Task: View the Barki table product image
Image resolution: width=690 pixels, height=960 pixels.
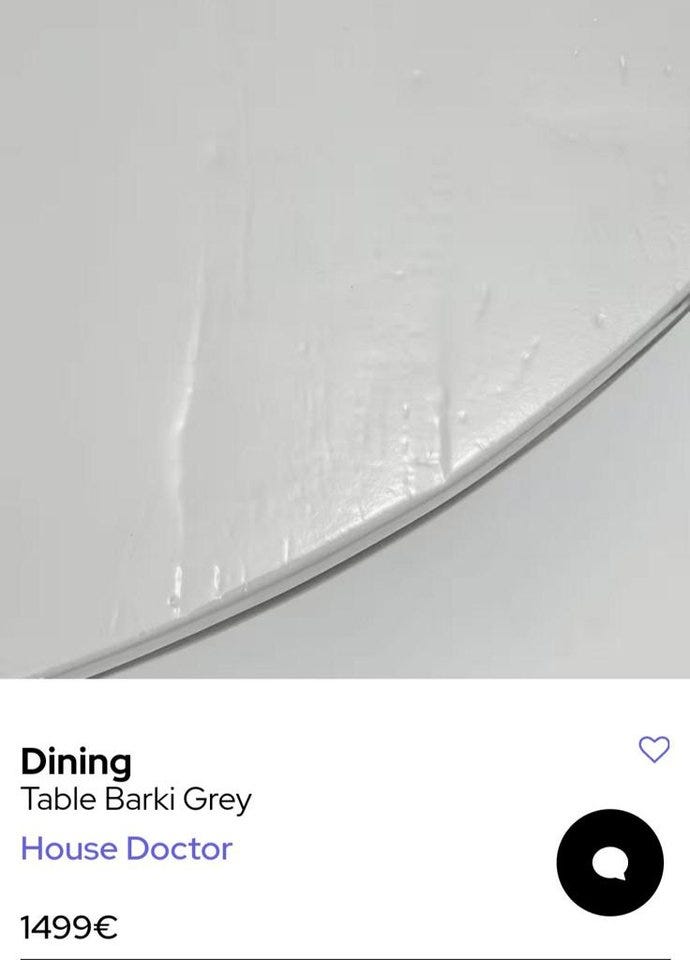Action: (345, 340)
